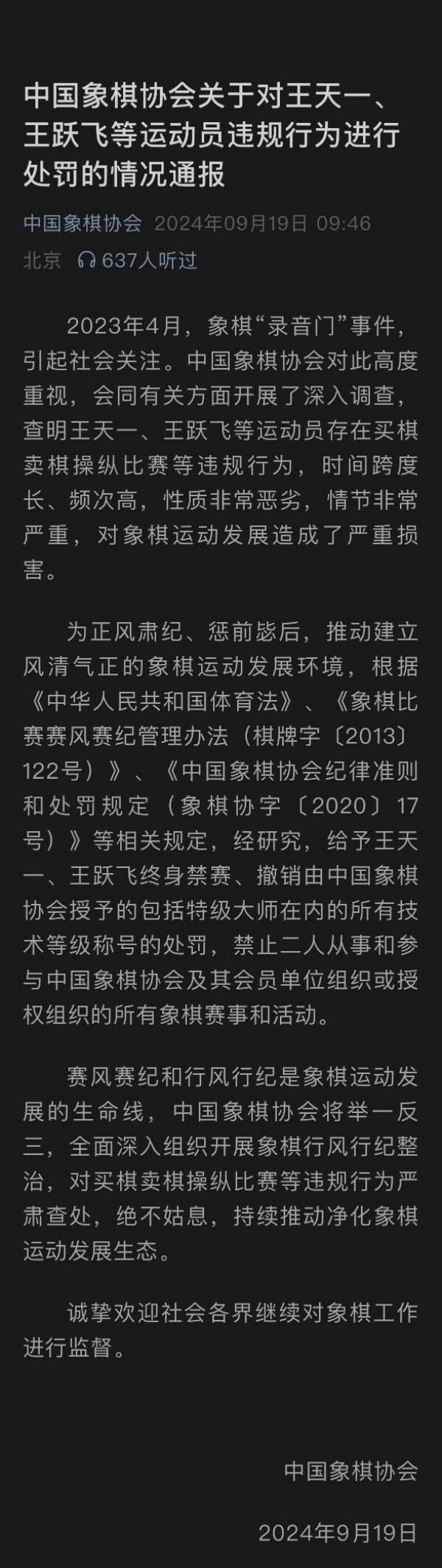Screen dimensions: 442x1568
Task: Listen to the article via 637人听过
Action: tap(138, 260)
